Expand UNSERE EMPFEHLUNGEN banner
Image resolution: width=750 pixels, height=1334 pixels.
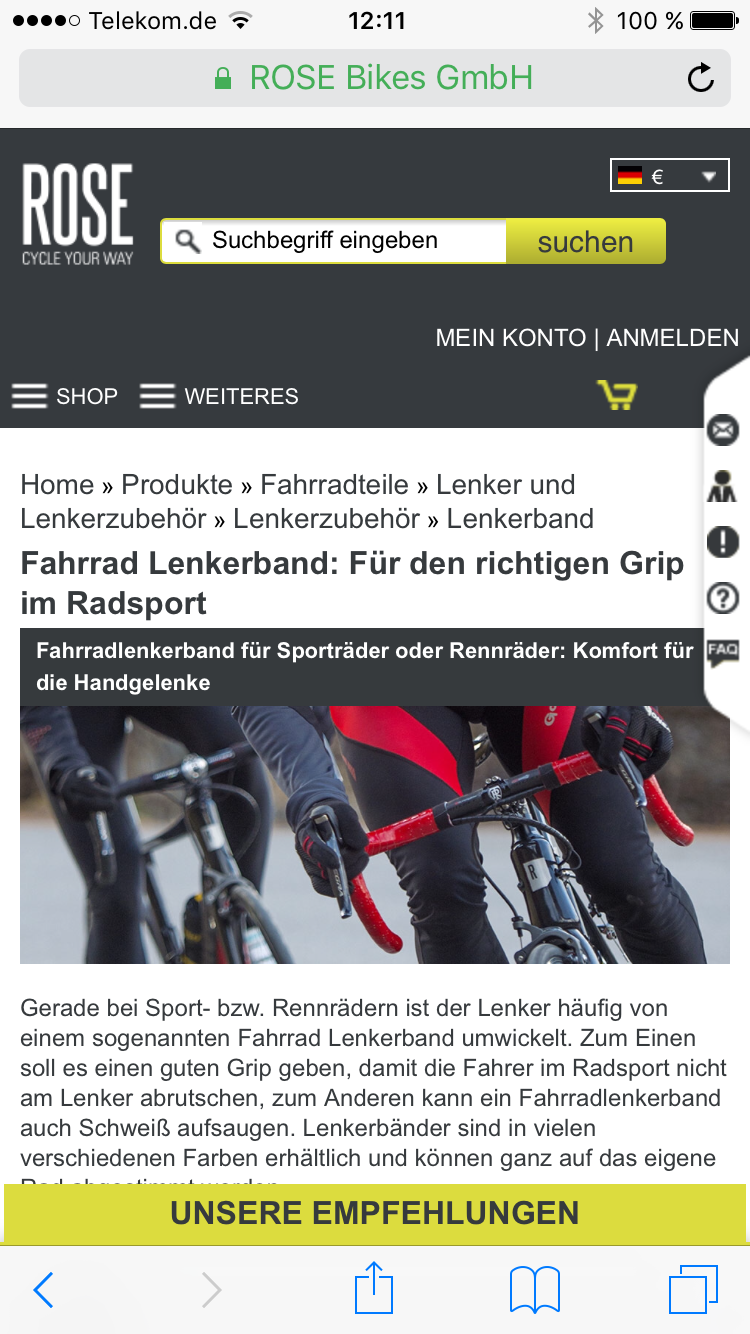375,1213
